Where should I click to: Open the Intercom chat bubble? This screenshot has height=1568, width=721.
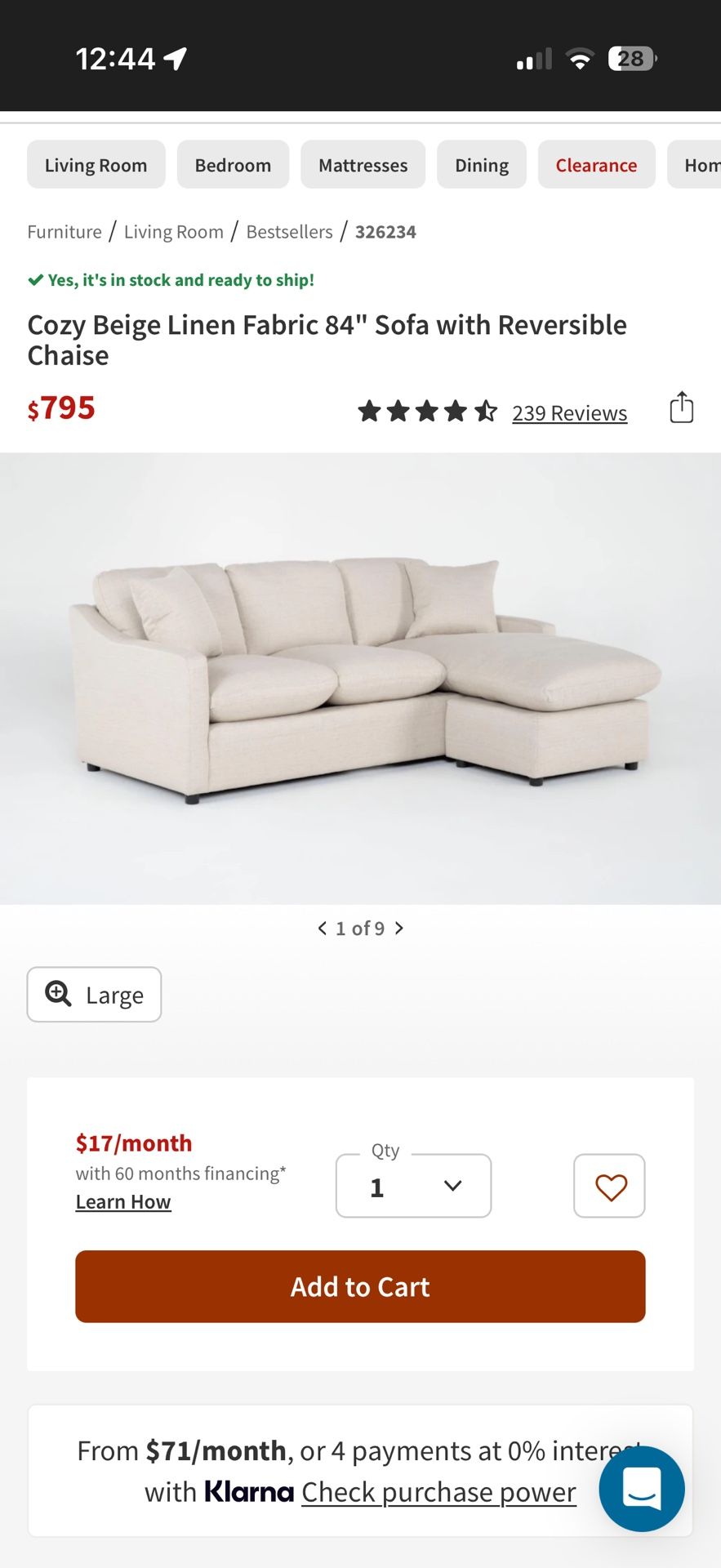pos(642,1489)
